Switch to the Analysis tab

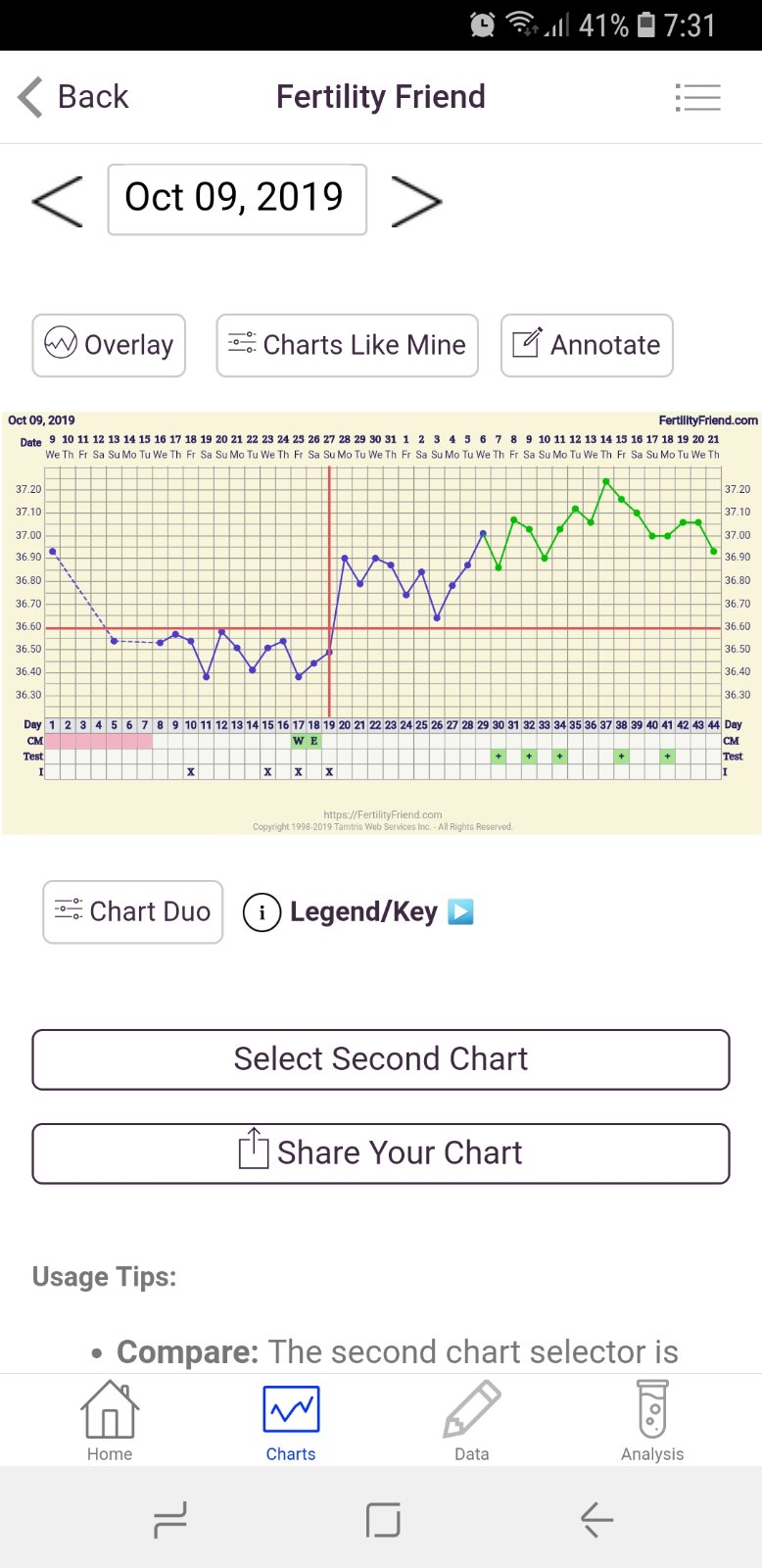652,1420
